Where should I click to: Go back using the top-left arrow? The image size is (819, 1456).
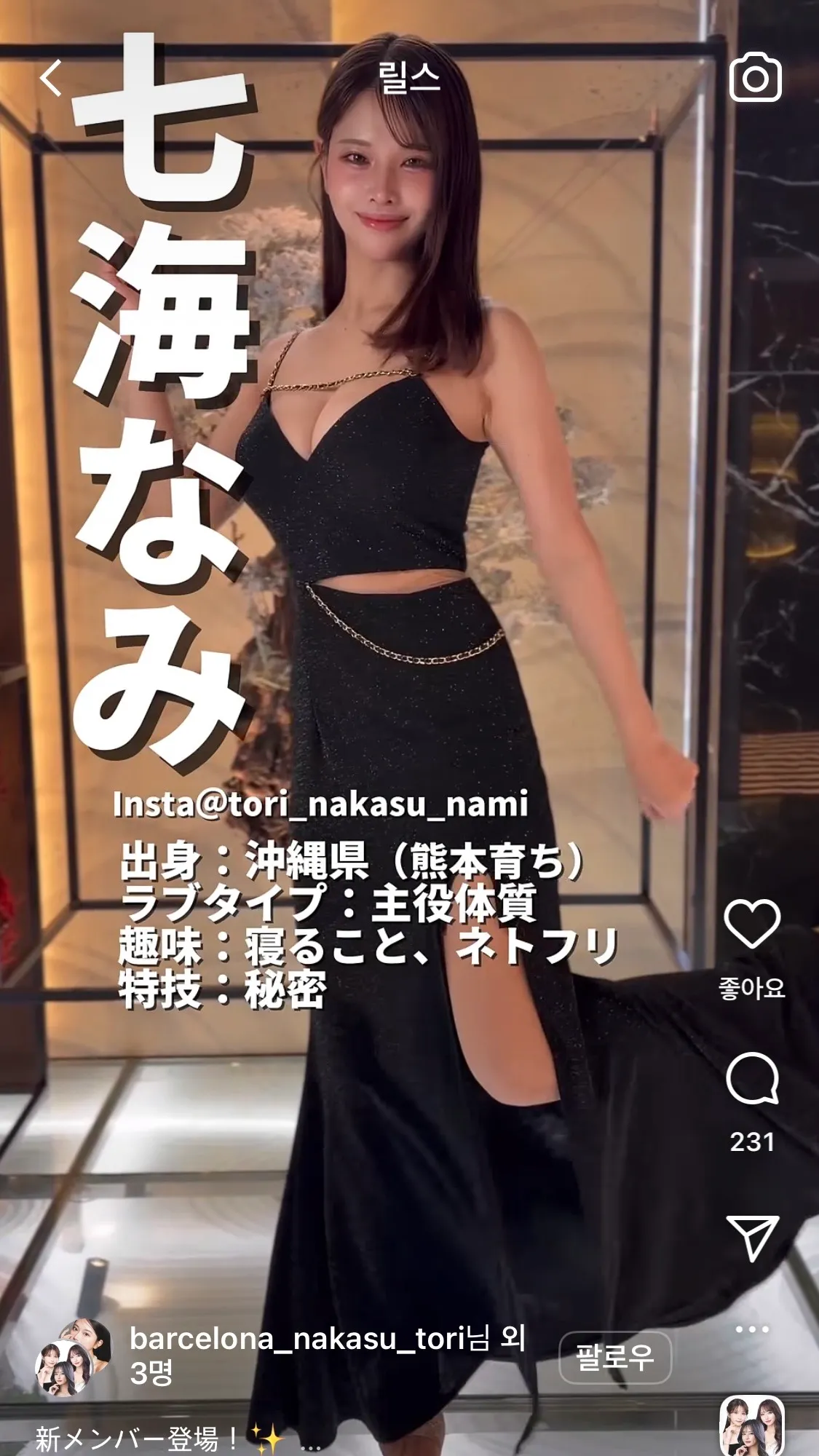click(50, 79)
